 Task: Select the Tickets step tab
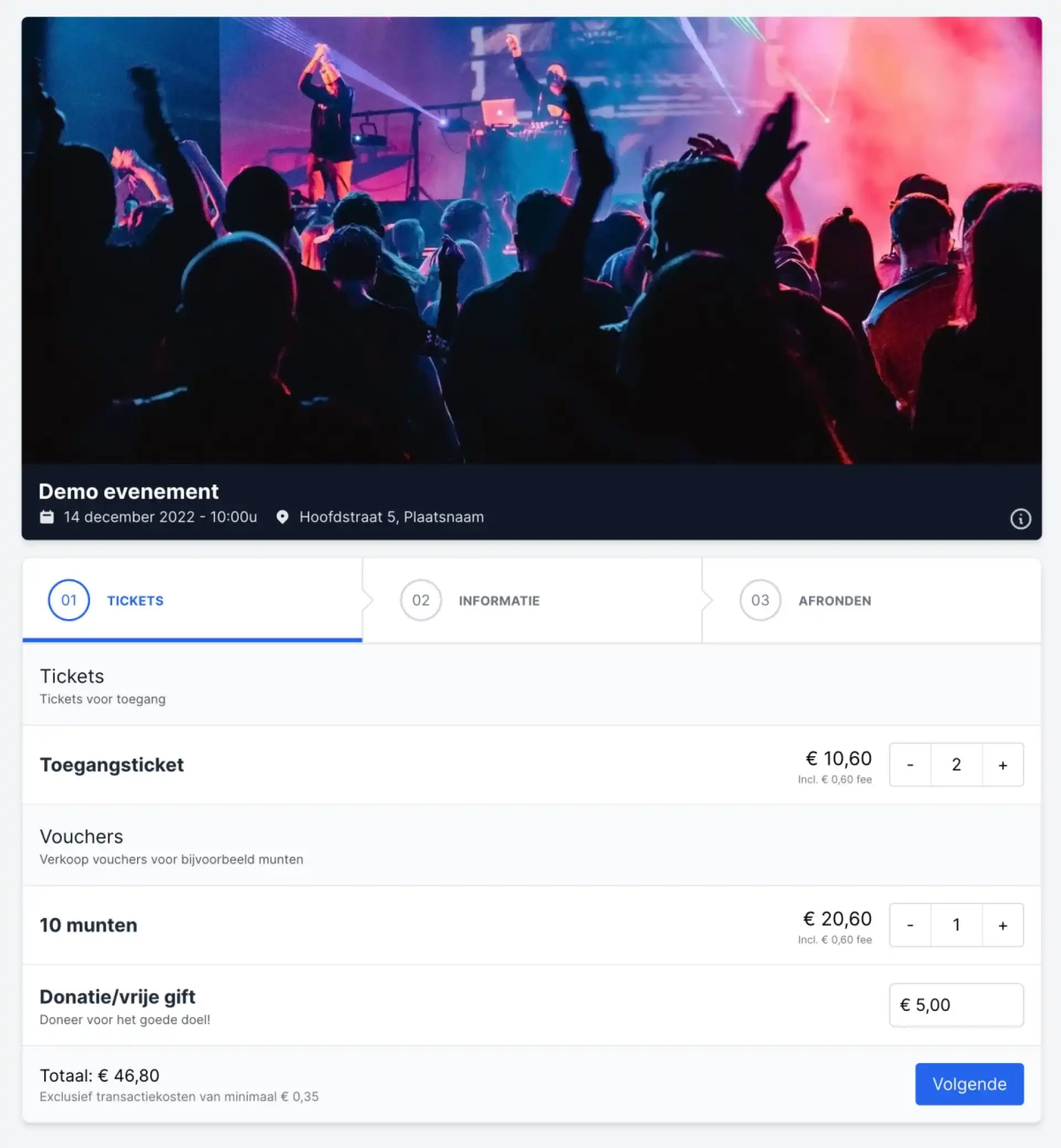134,600
